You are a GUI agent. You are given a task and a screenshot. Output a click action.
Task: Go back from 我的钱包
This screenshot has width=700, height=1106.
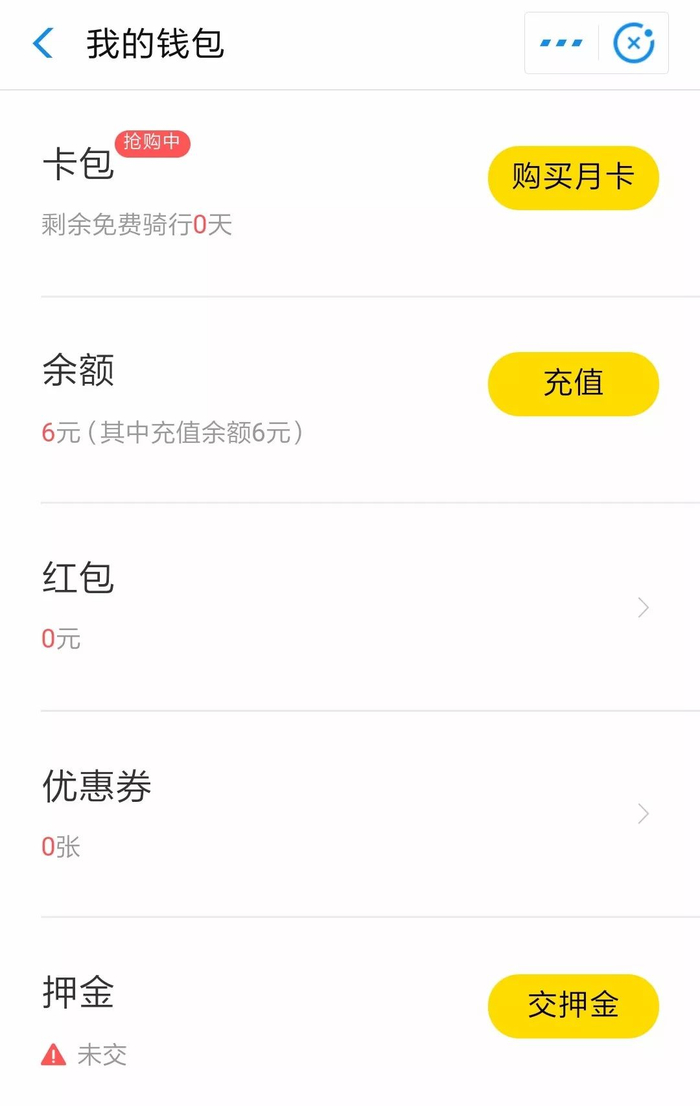43,44
